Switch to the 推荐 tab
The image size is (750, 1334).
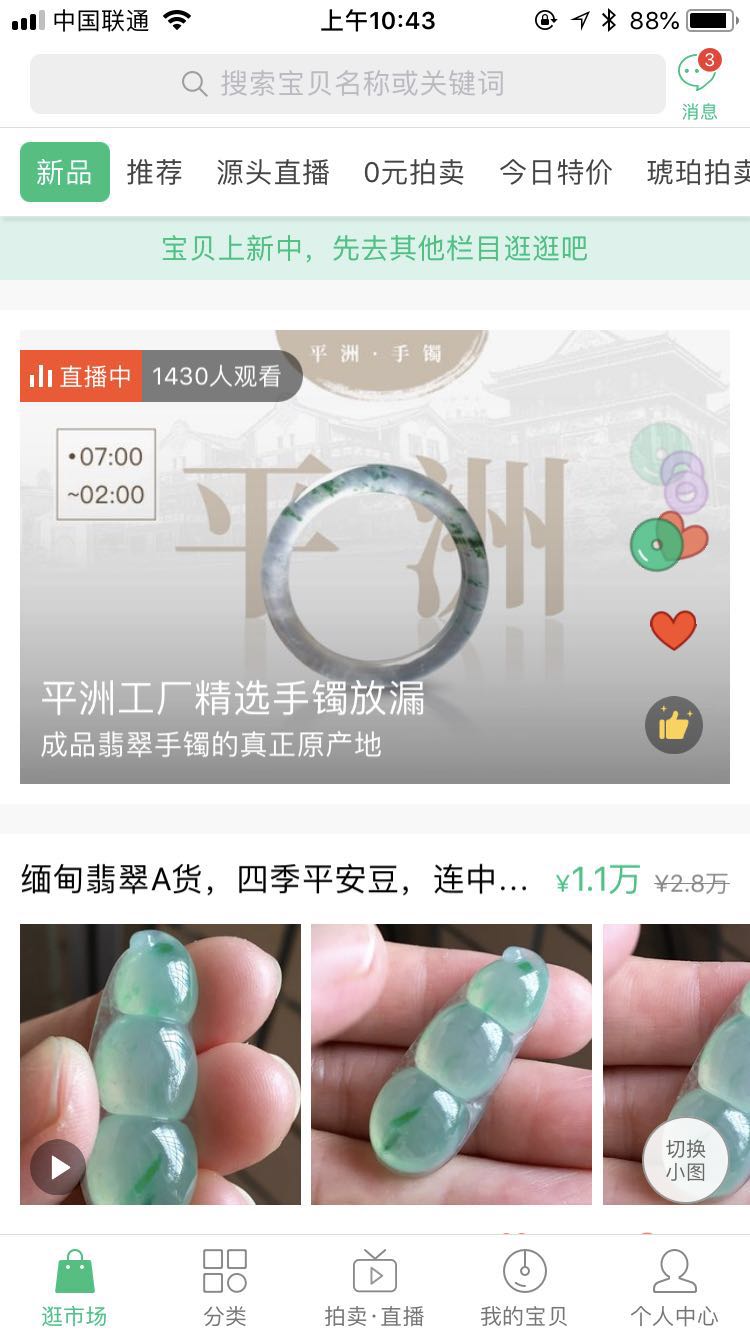(x=154, y=172)
